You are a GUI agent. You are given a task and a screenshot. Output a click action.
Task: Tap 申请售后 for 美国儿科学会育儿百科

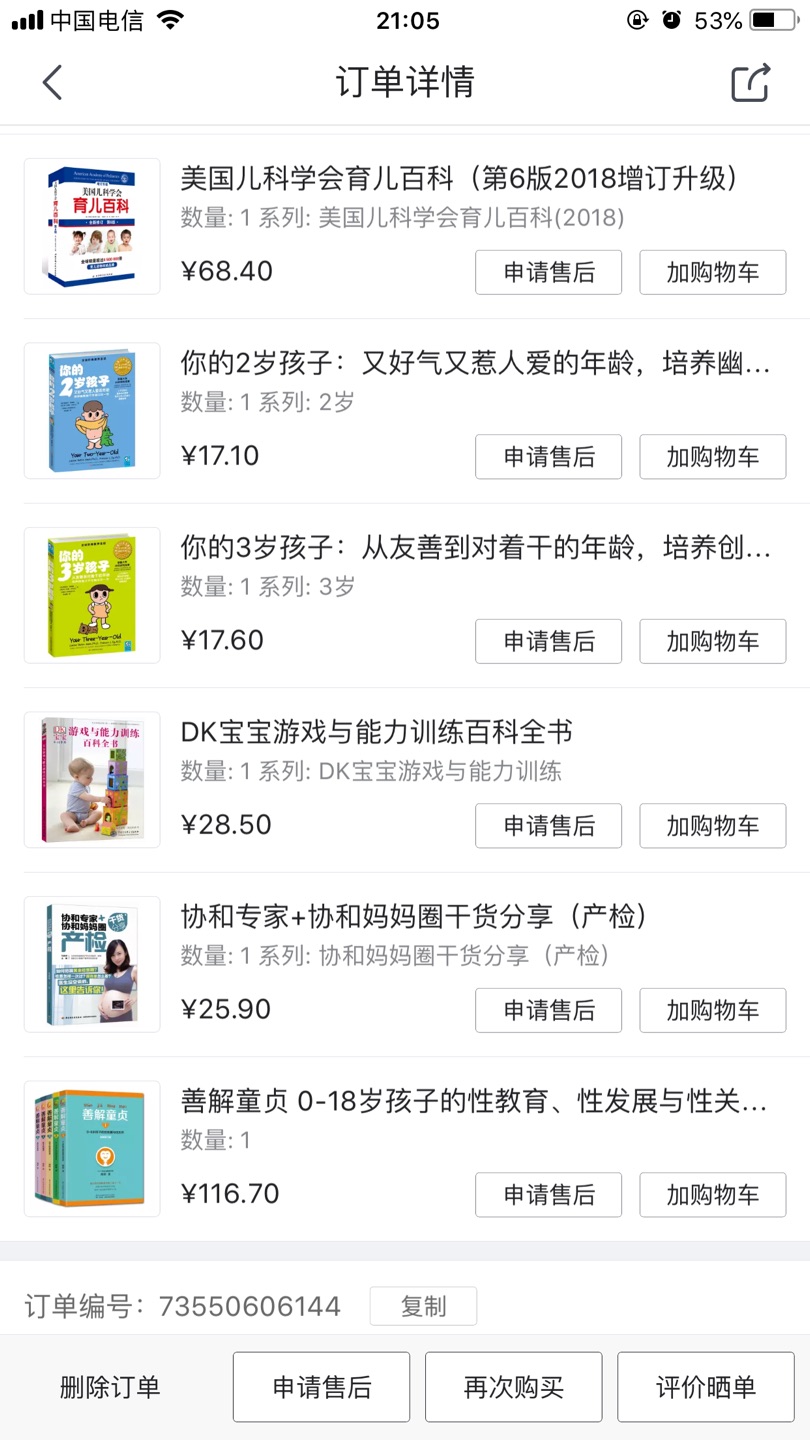[x=548, y=272]
